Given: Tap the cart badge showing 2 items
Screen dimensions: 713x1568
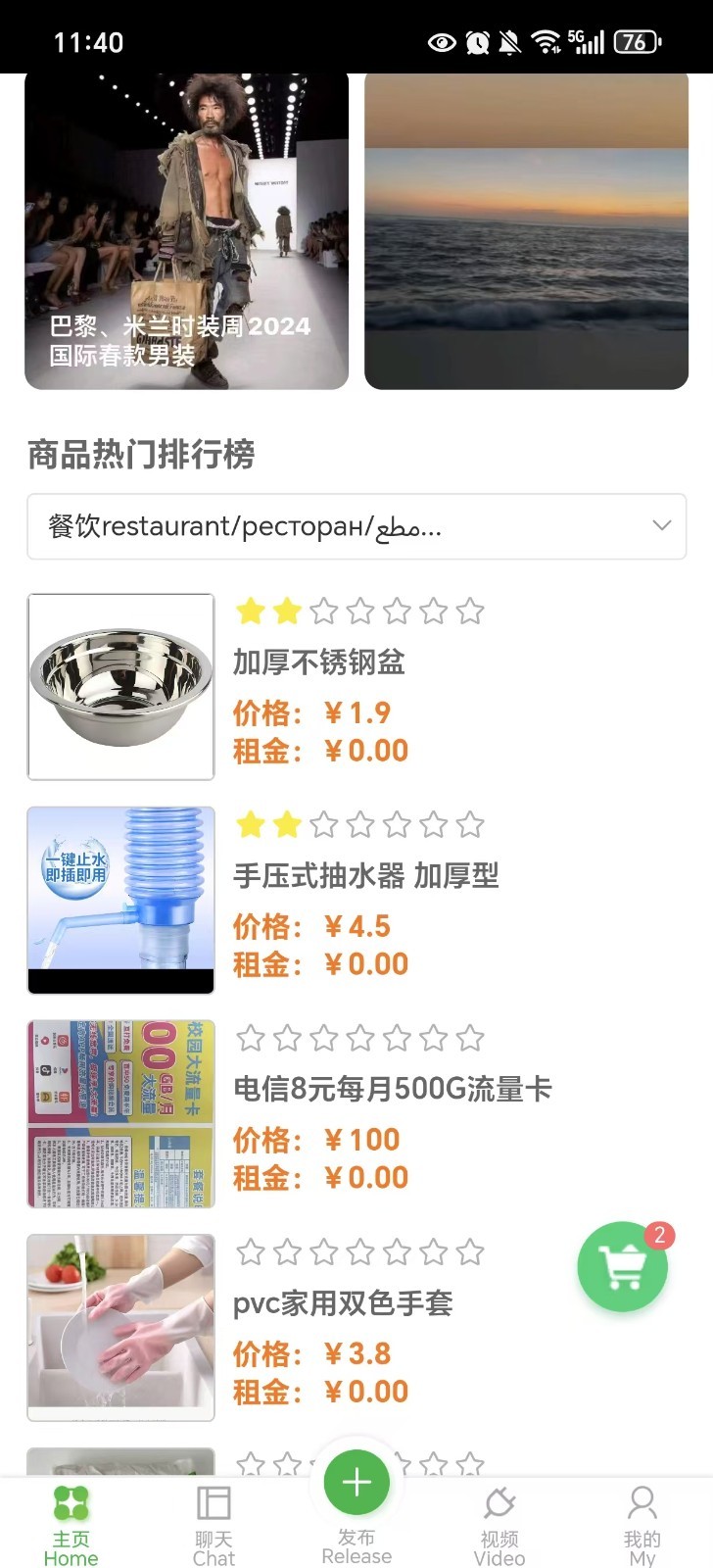Looking at the screenshot, I should (660, 1235).
